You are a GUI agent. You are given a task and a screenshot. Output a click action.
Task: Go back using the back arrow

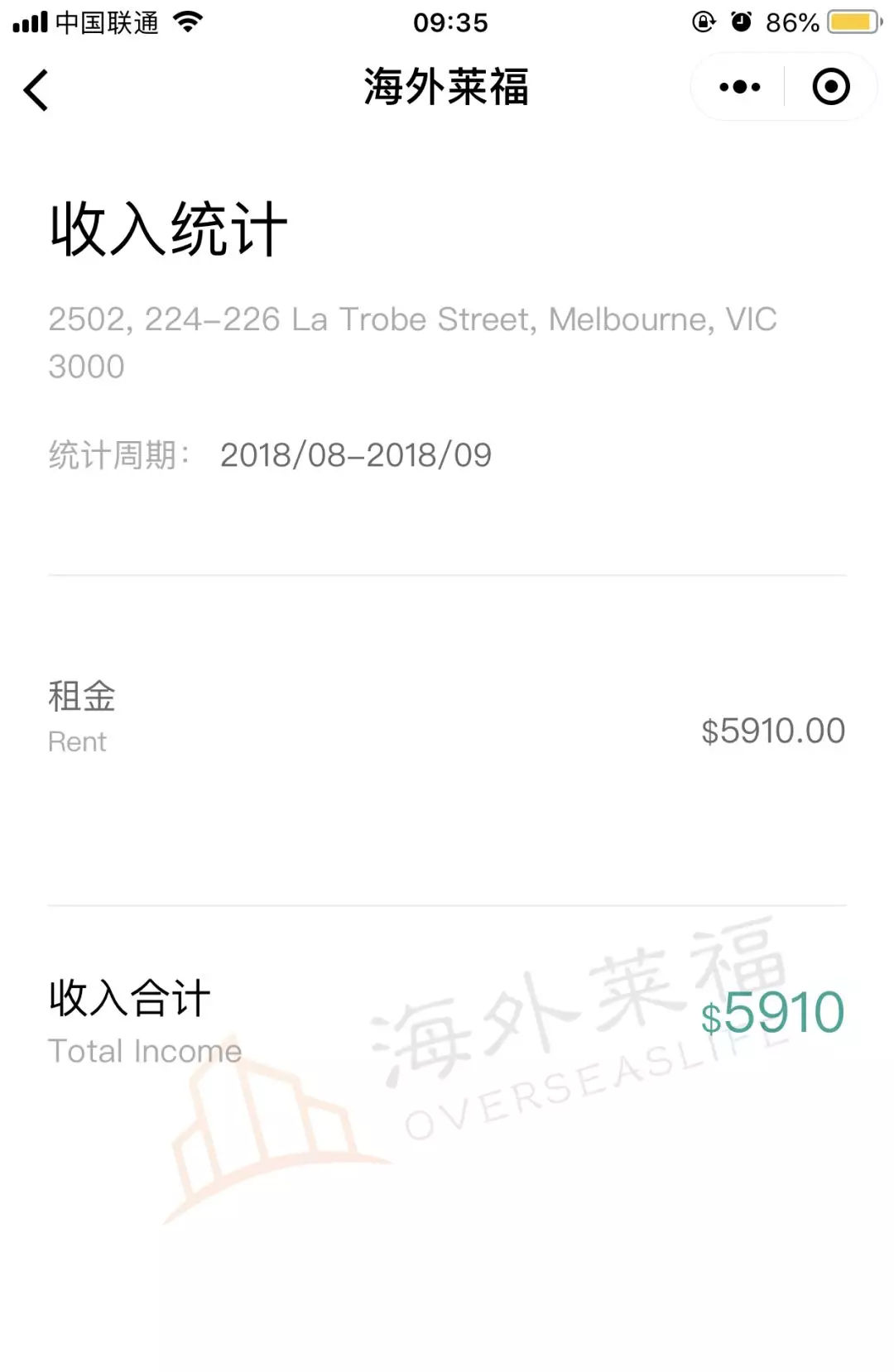point(36,89)
